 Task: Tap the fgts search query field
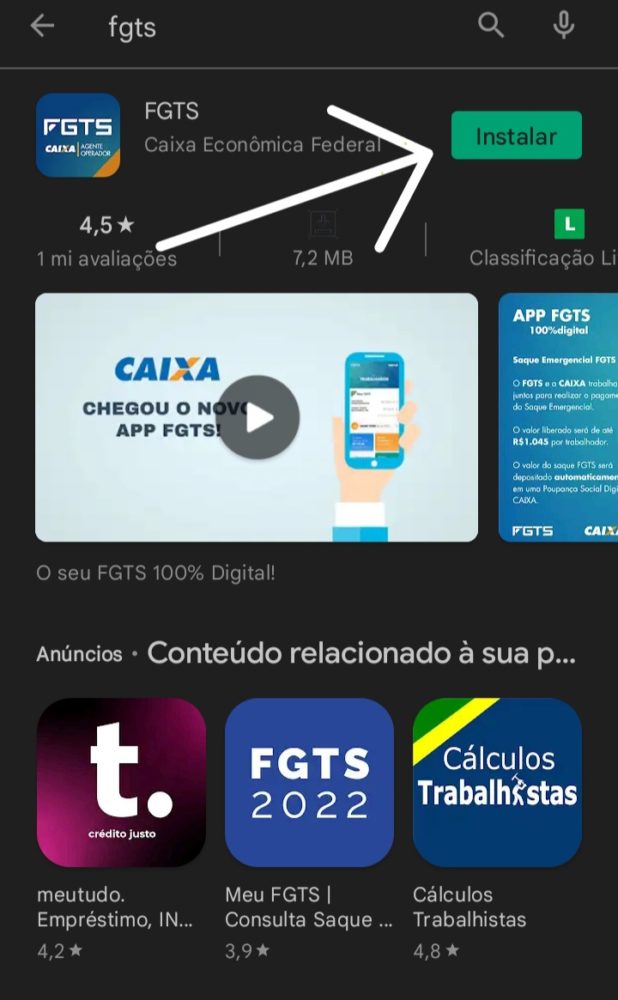pyautogui.click(x=280, y=27)
